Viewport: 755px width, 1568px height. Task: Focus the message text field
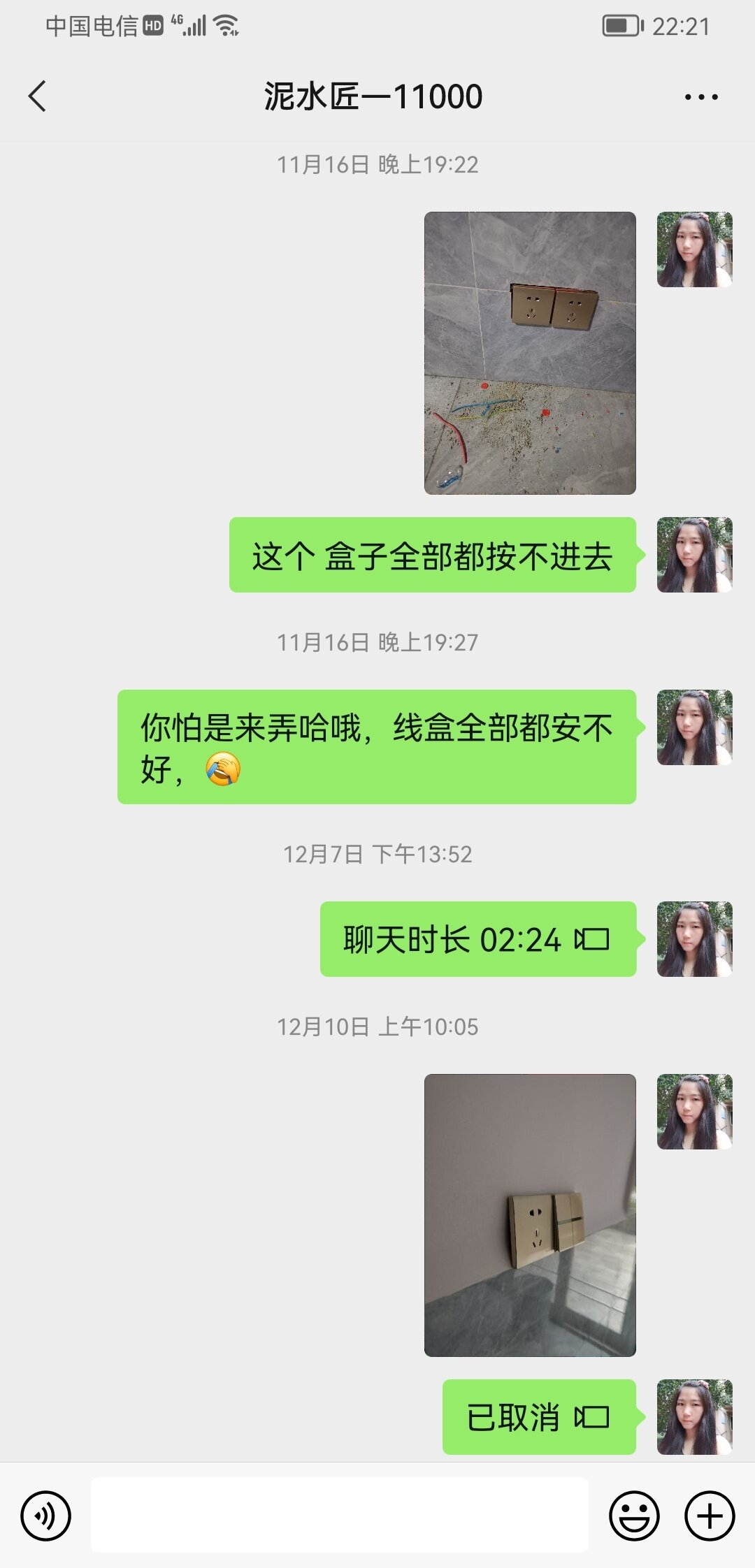[x=339, y=1515]
